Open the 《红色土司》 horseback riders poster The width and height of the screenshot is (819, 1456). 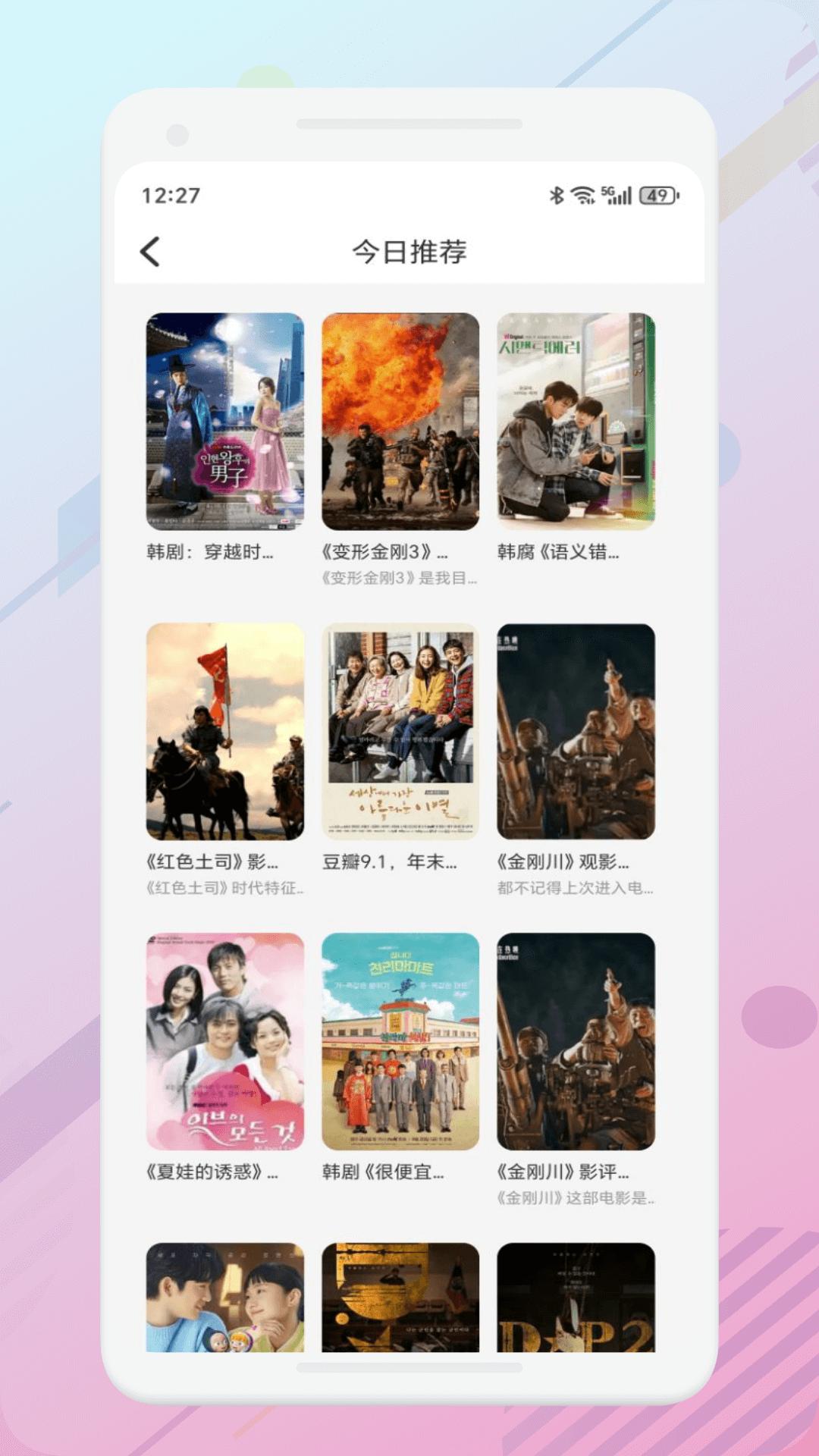tap(225, 732)
